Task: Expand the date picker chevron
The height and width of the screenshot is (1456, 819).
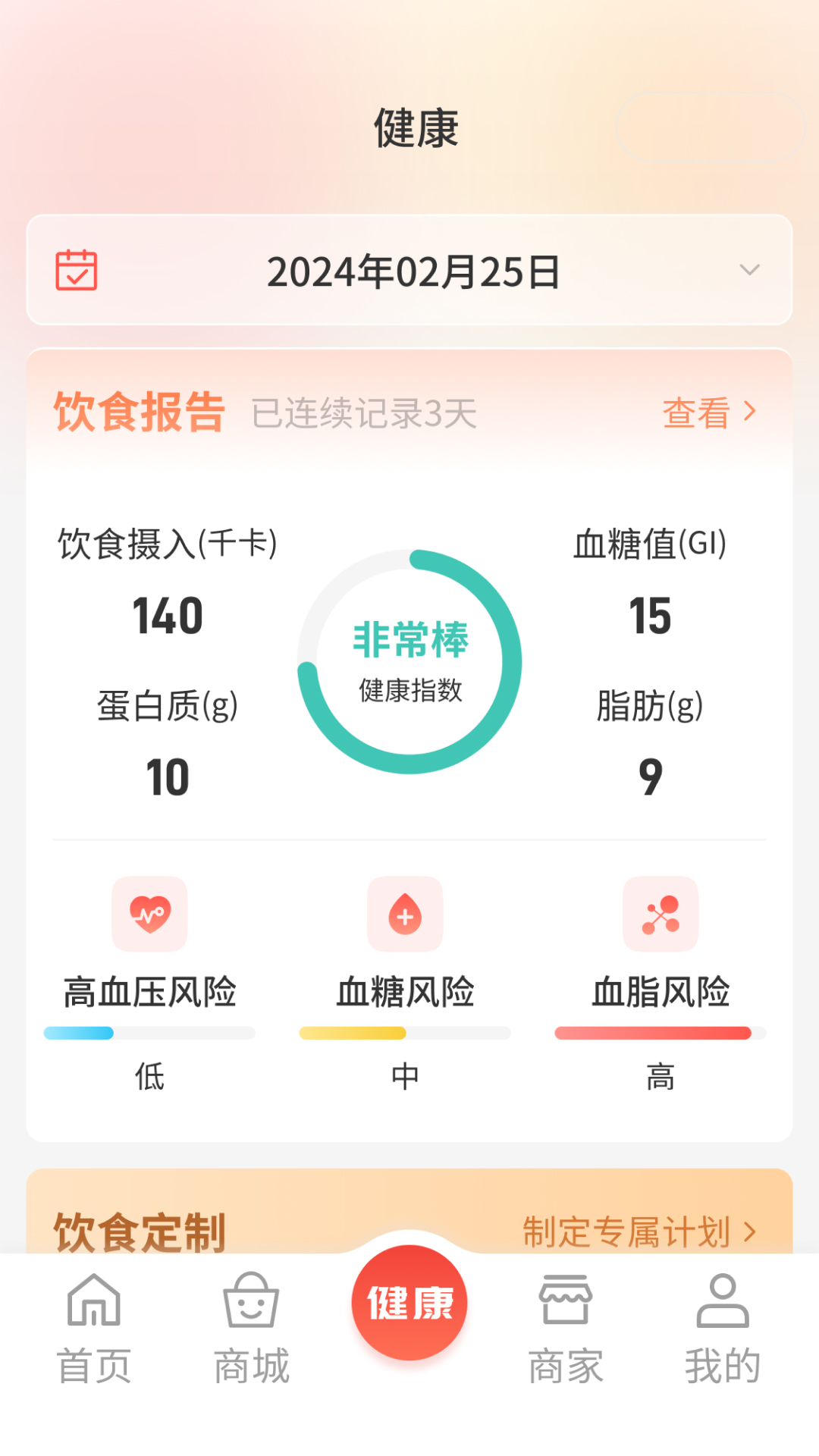Action: point(750,271)
